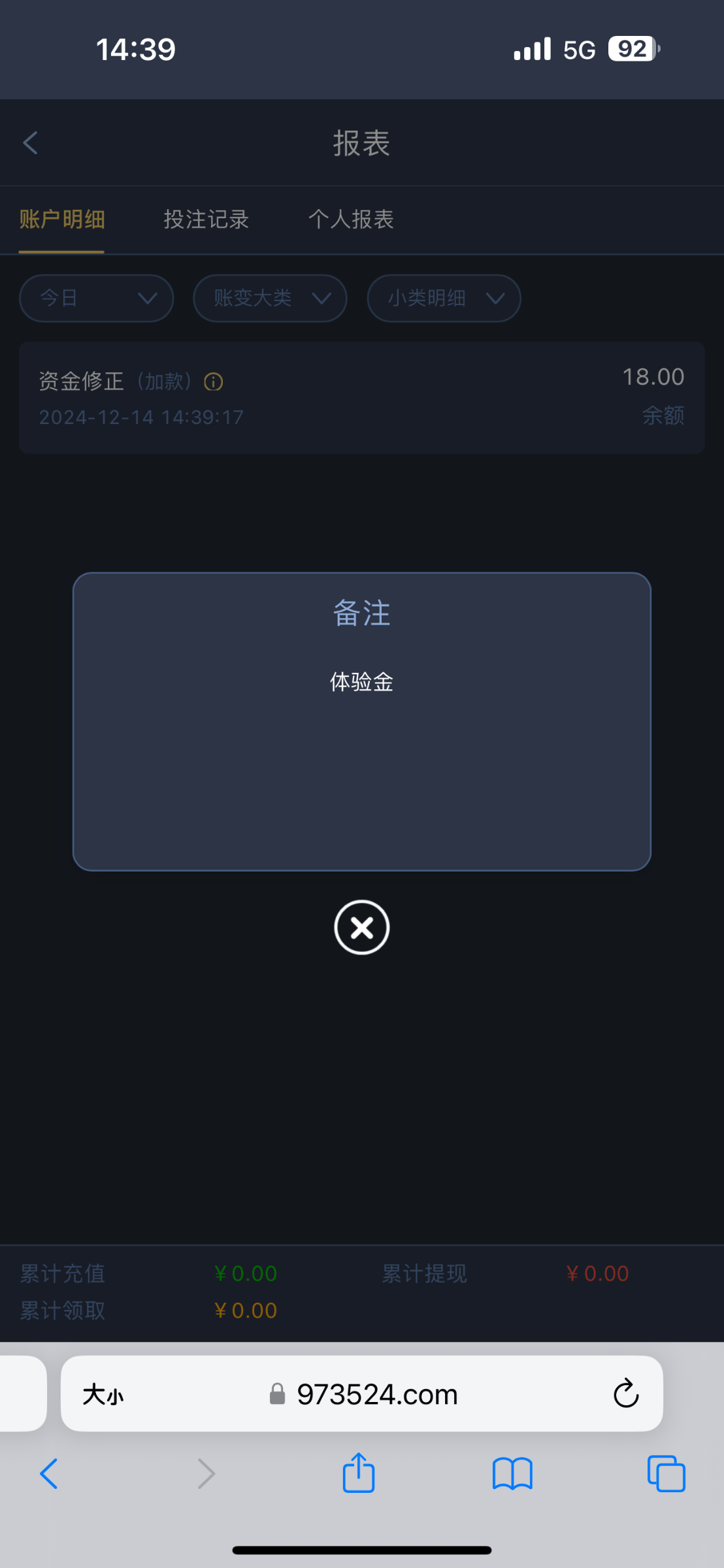Viewport: 724px width, 1568px height.
Task: Switch to the 投注记录 tab
Action: click(206, 220)
